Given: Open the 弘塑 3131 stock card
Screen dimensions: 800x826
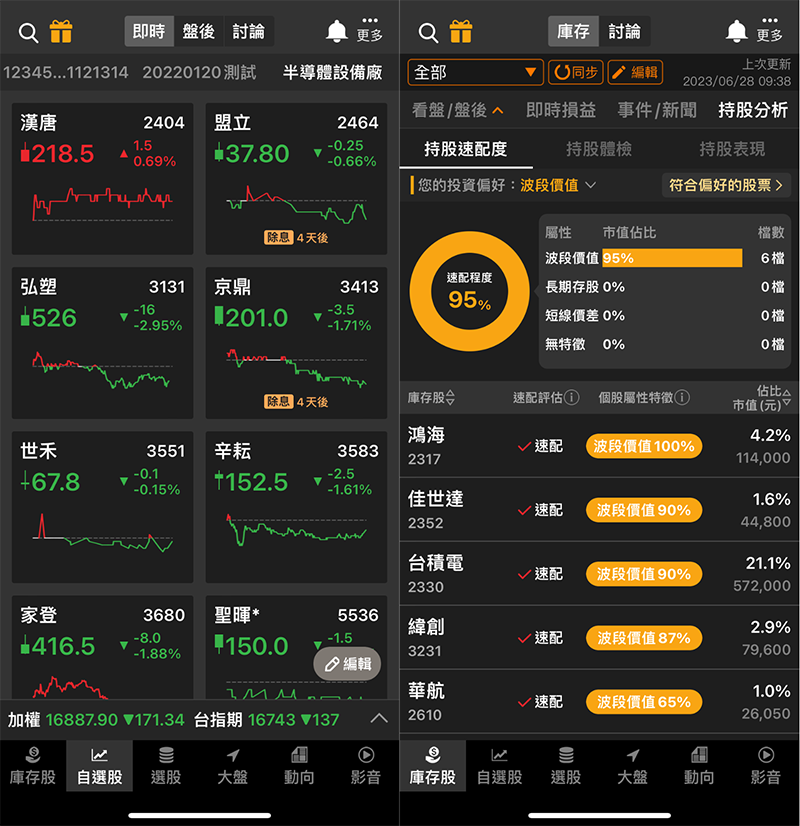Looking at the screenshot, I should point(102,342).
